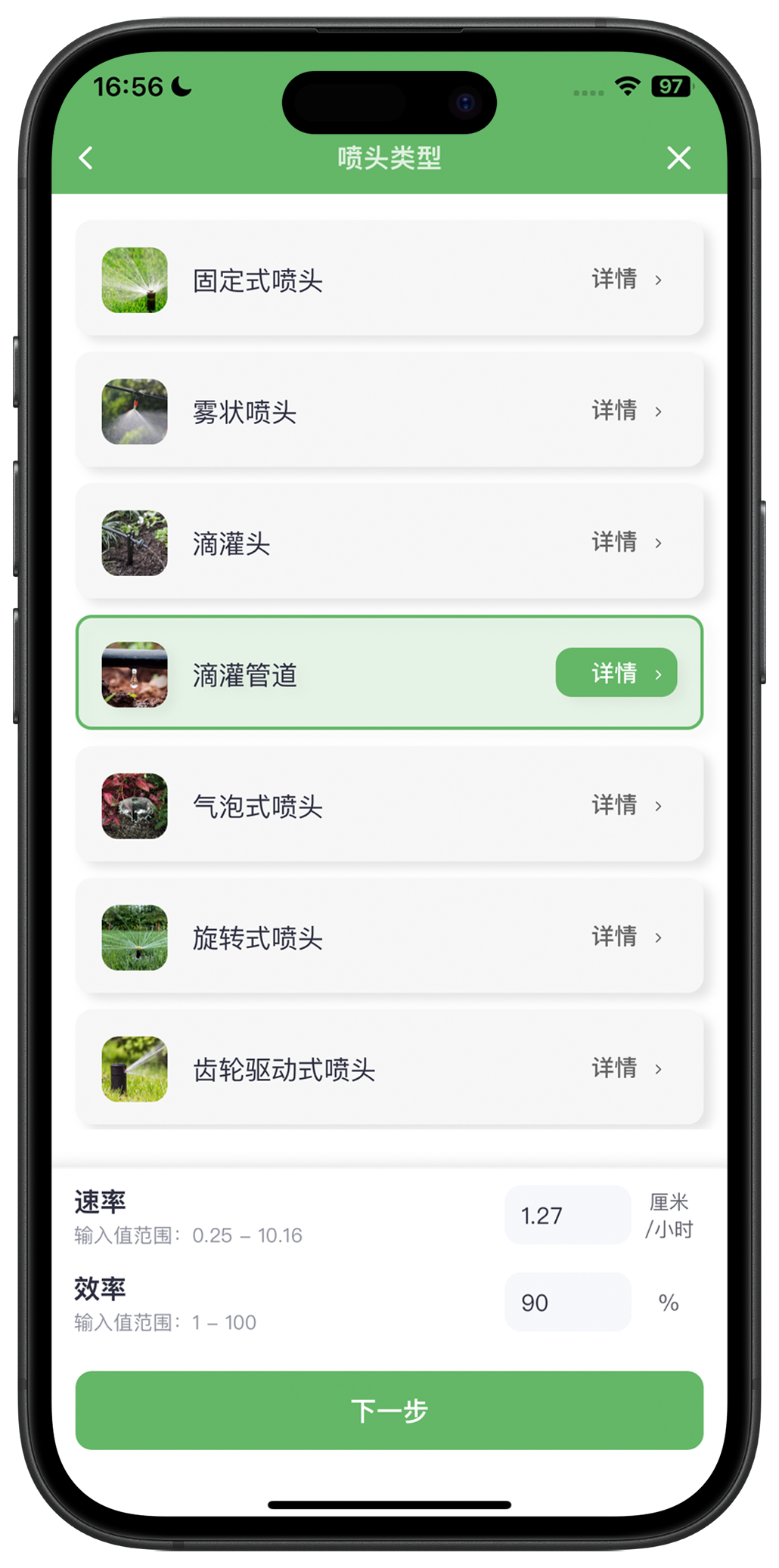Close the 喷头类型 screen
Viewport: 779px width, 1568px height.
[x=678, y=158]
